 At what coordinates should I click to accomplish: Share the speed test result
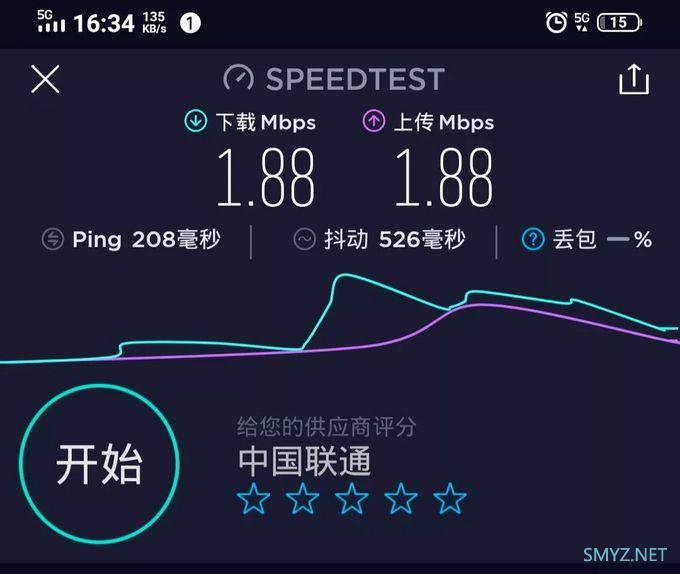click(x=634, y=80)
